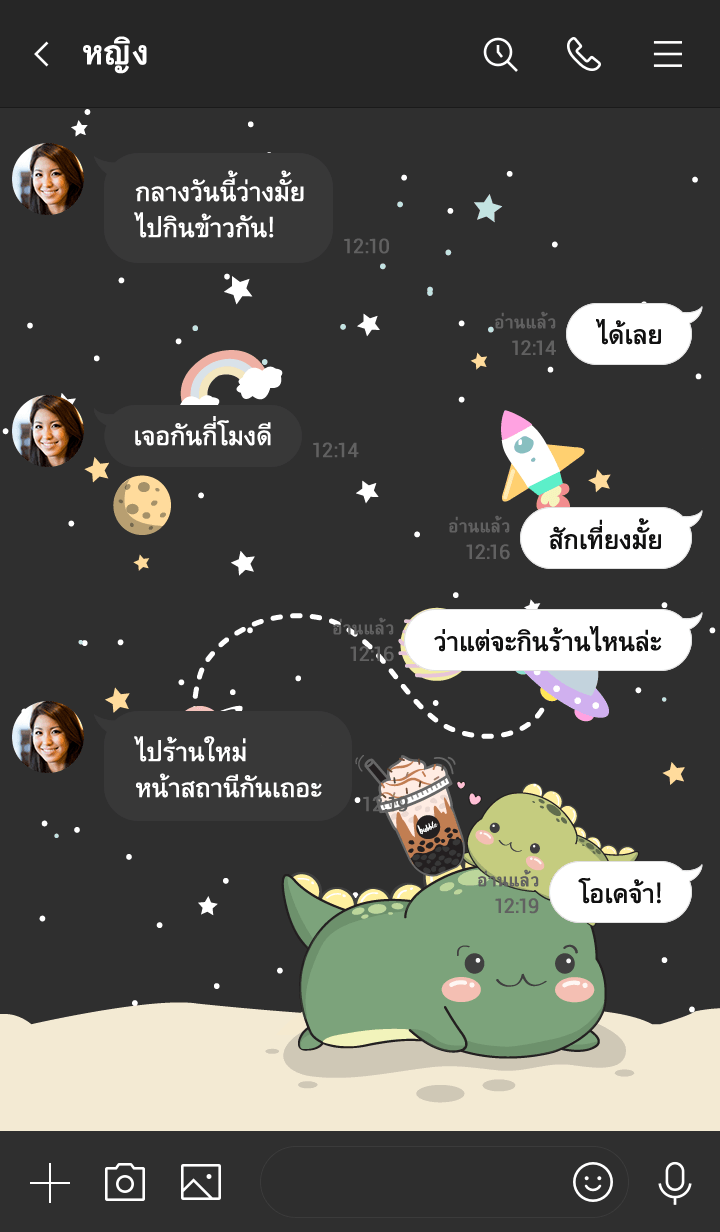Start a voice call with หญิง

pos(583,54)
